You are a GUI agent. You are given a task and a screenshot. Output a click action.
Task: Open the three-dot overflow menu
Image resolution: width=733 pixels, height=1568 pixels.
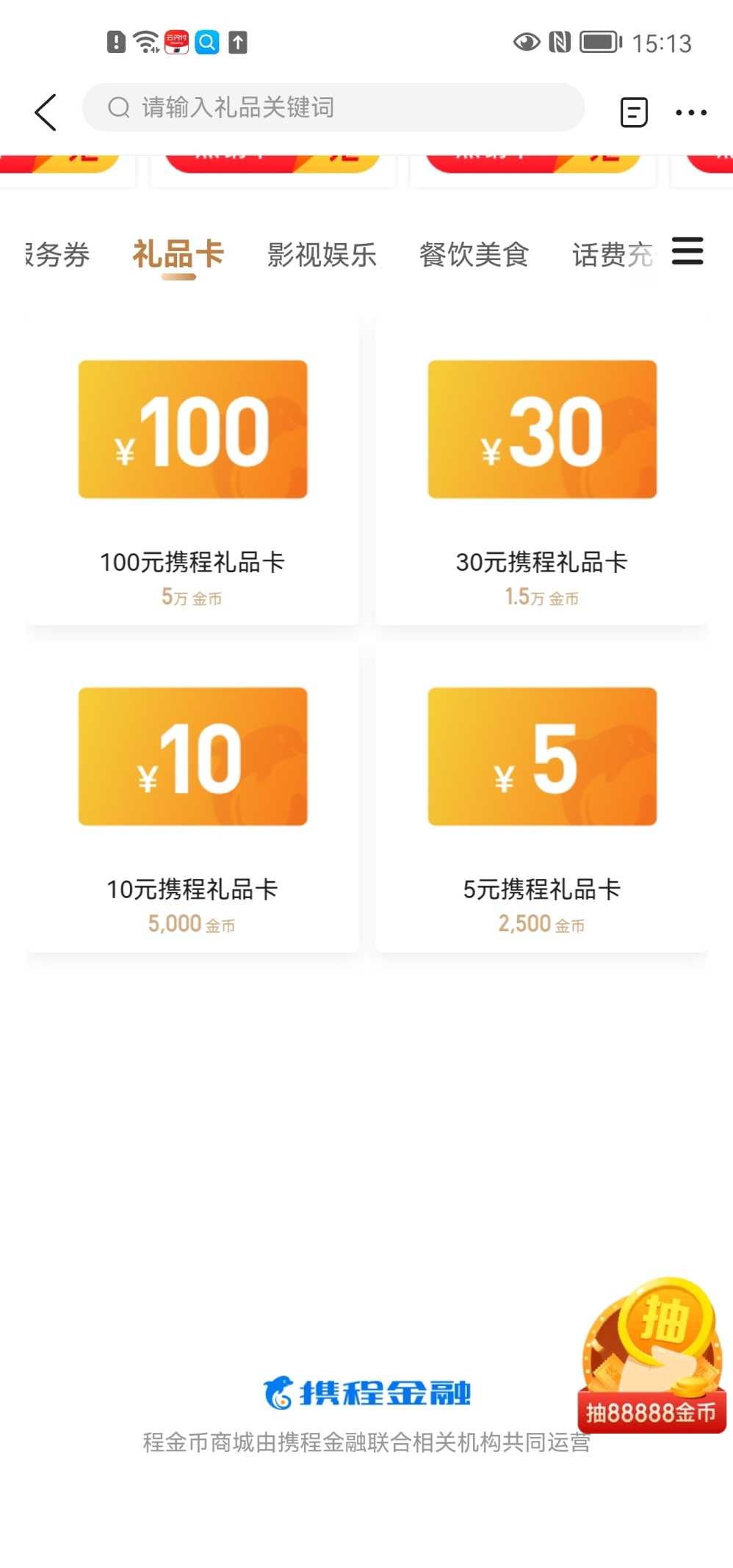[691, 113]
